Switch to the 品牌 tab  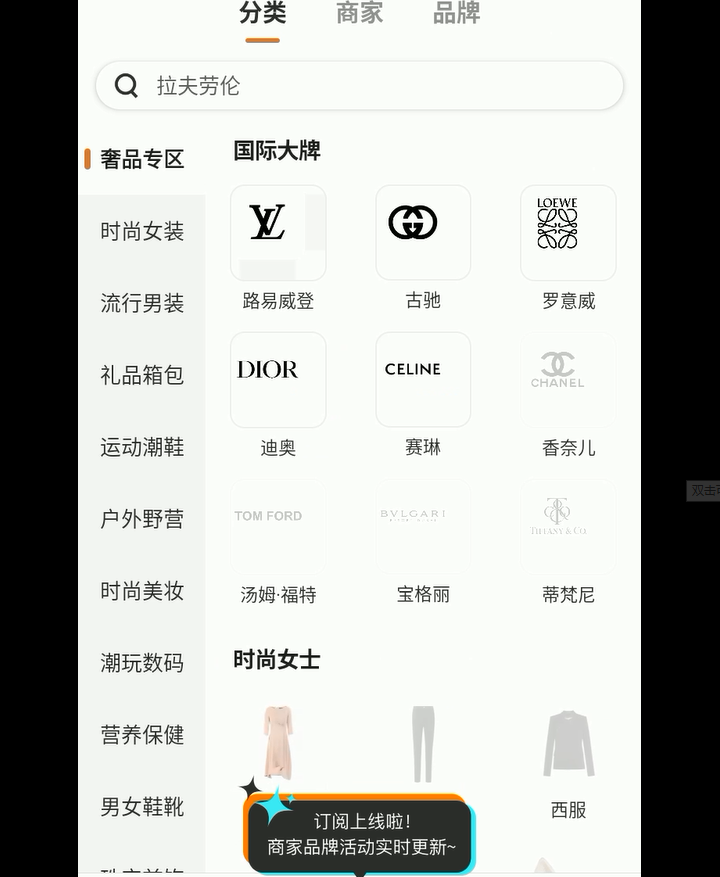click(x=456, y=14)
